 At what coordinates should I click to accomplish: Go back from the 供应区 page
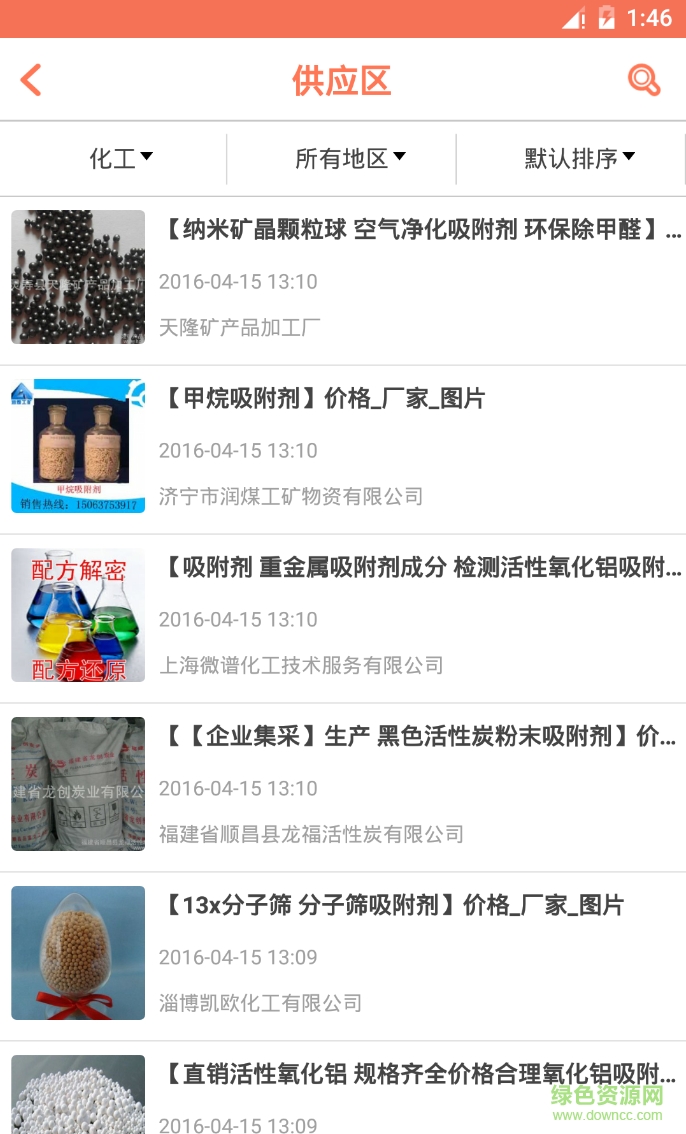click(31, 80)
